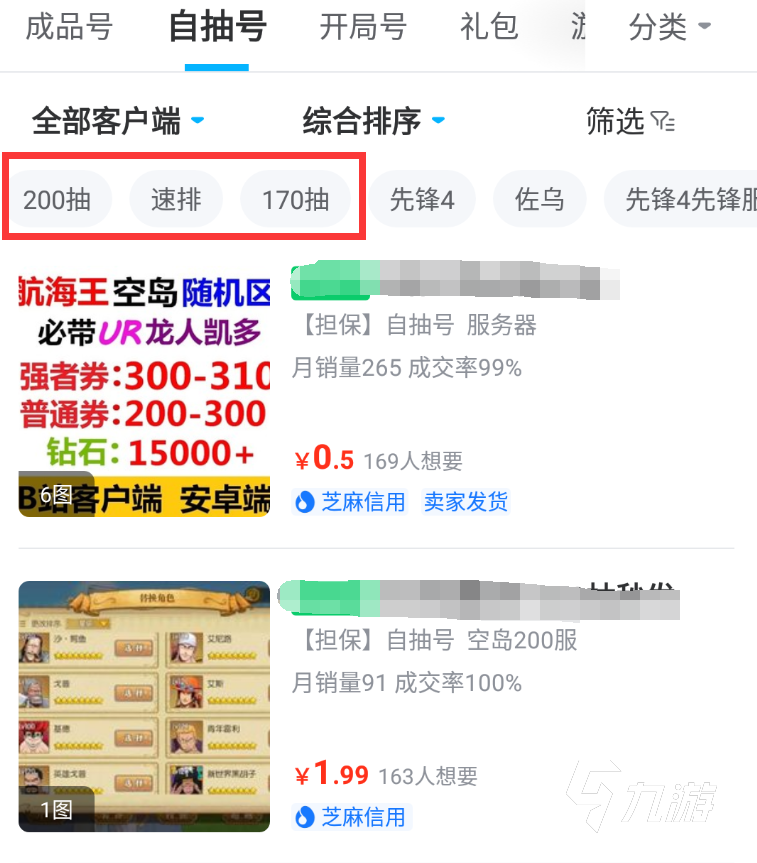This screenshot has height=863, width=757.
Task: Apply the 佐乌 filter chip
Action: [x=540, y=200]
